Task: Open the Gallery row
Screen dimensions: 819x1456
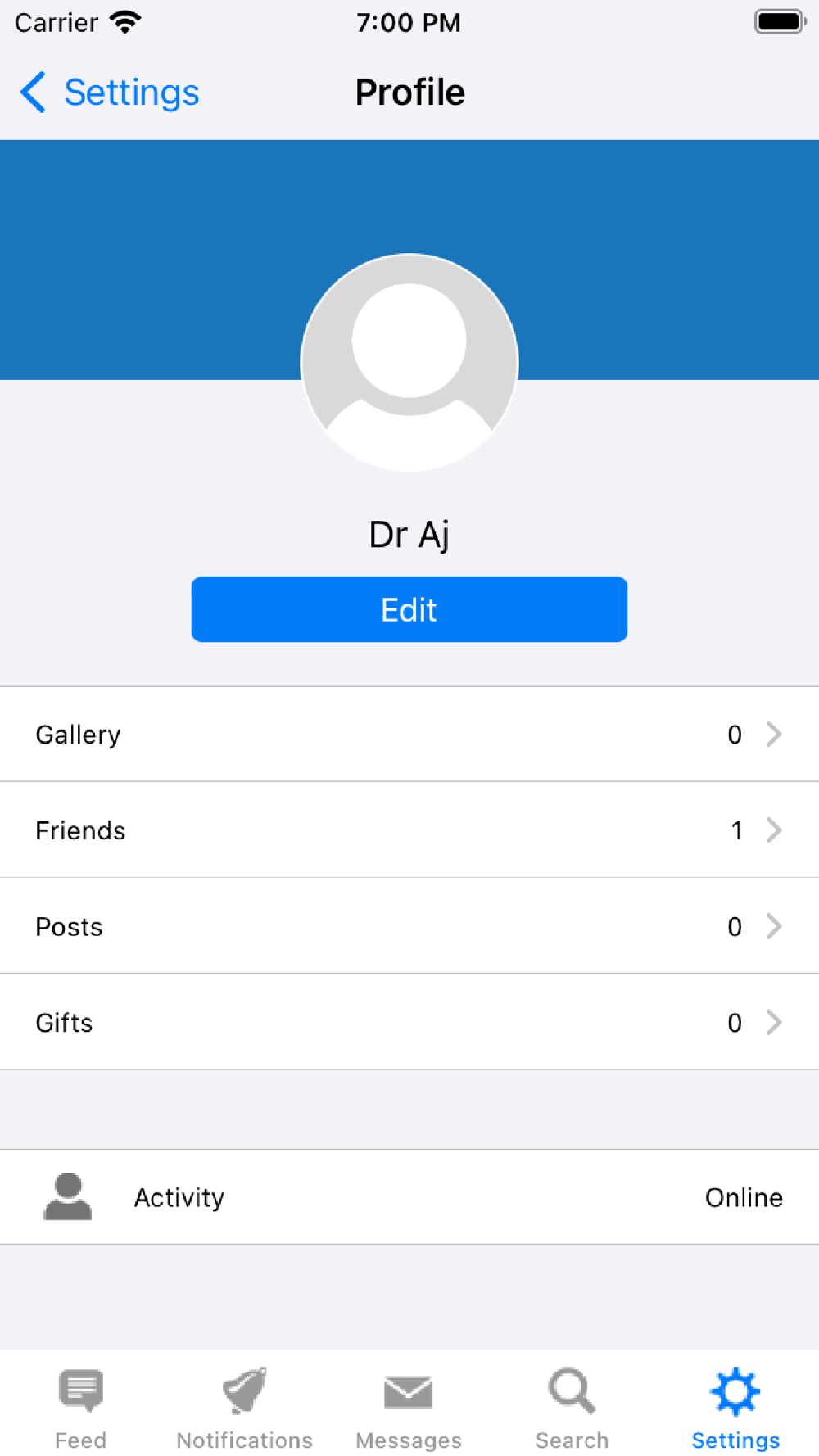Action: (409, 735)
